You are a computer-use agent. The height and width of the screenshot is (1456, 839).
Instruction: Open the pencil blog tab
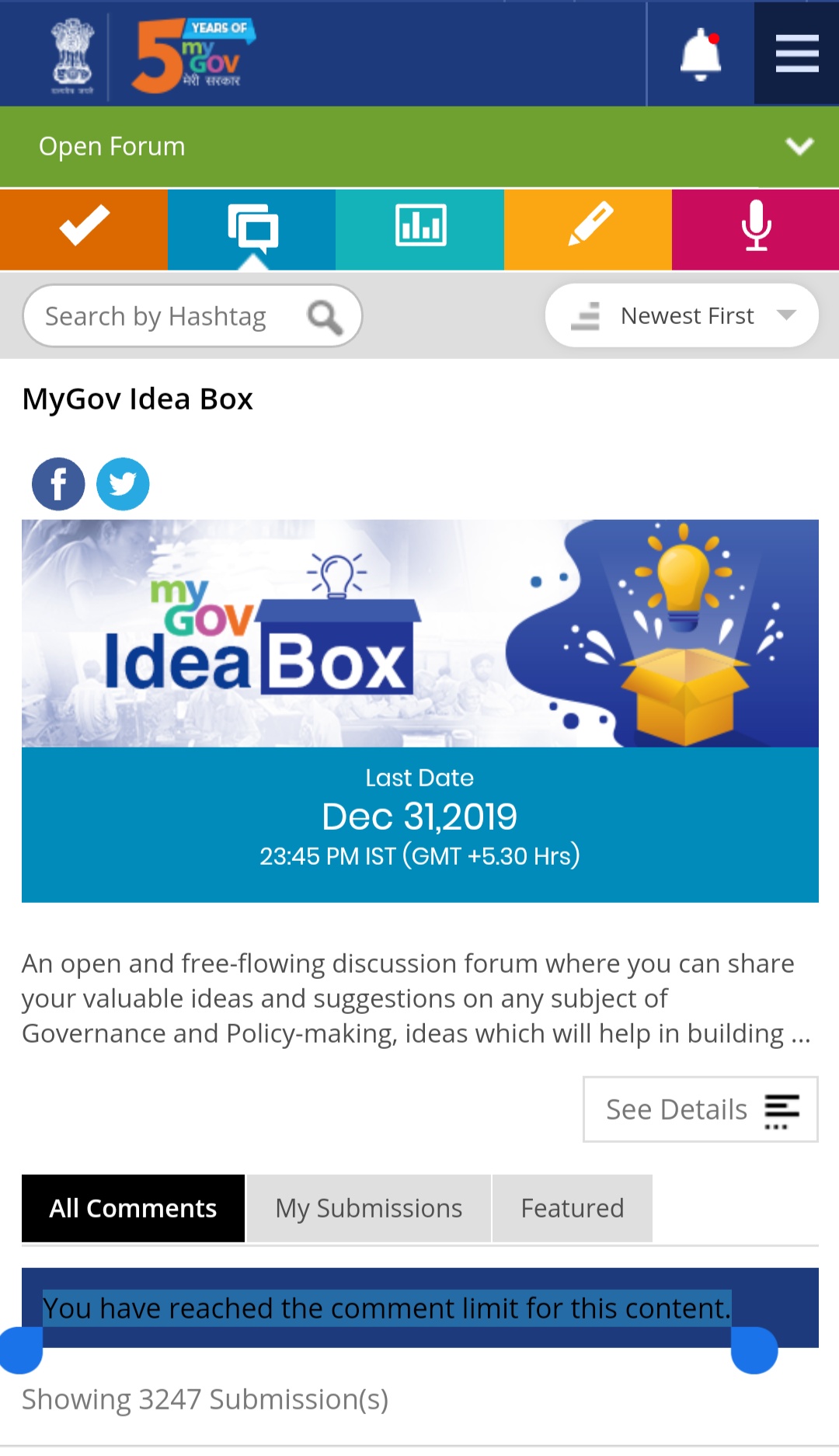coord(588,229)
